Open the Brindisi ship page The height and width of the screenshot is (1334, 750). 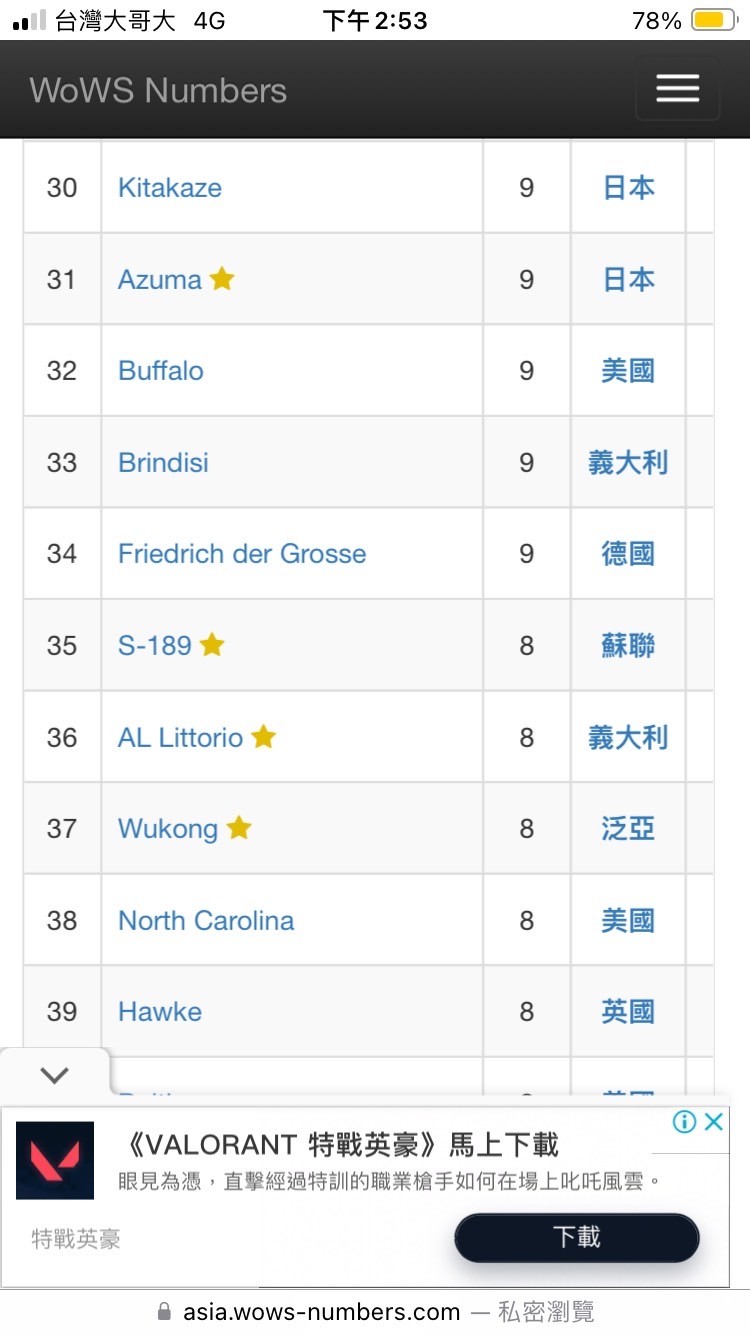(163, 462)
